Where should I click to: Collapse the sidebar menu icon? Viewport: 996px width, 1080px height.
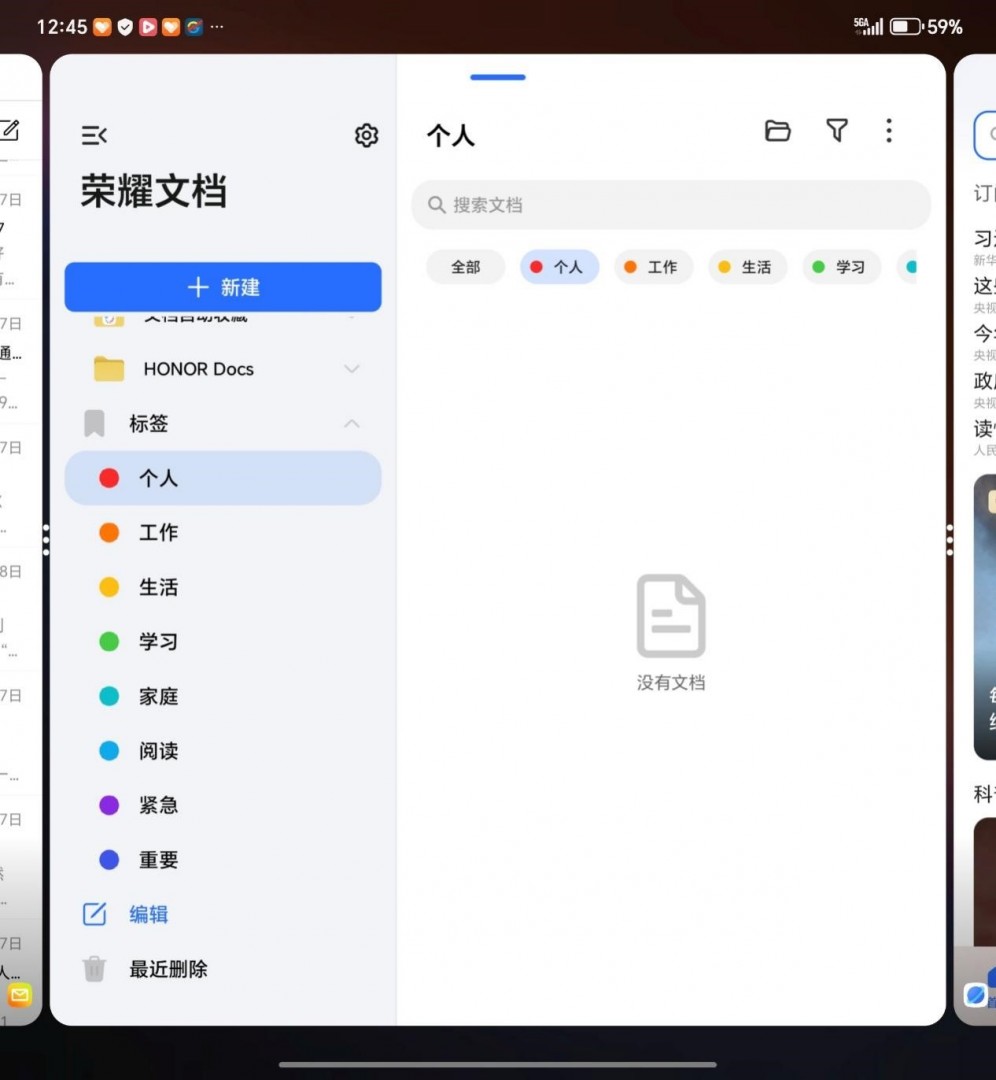tap(94, 135)
